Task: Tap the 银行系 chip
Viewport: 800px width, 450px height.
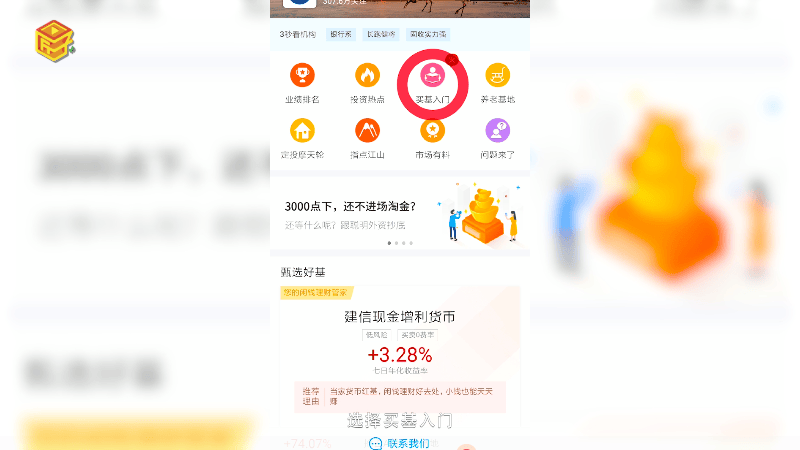Action: (x=342, y=34)
